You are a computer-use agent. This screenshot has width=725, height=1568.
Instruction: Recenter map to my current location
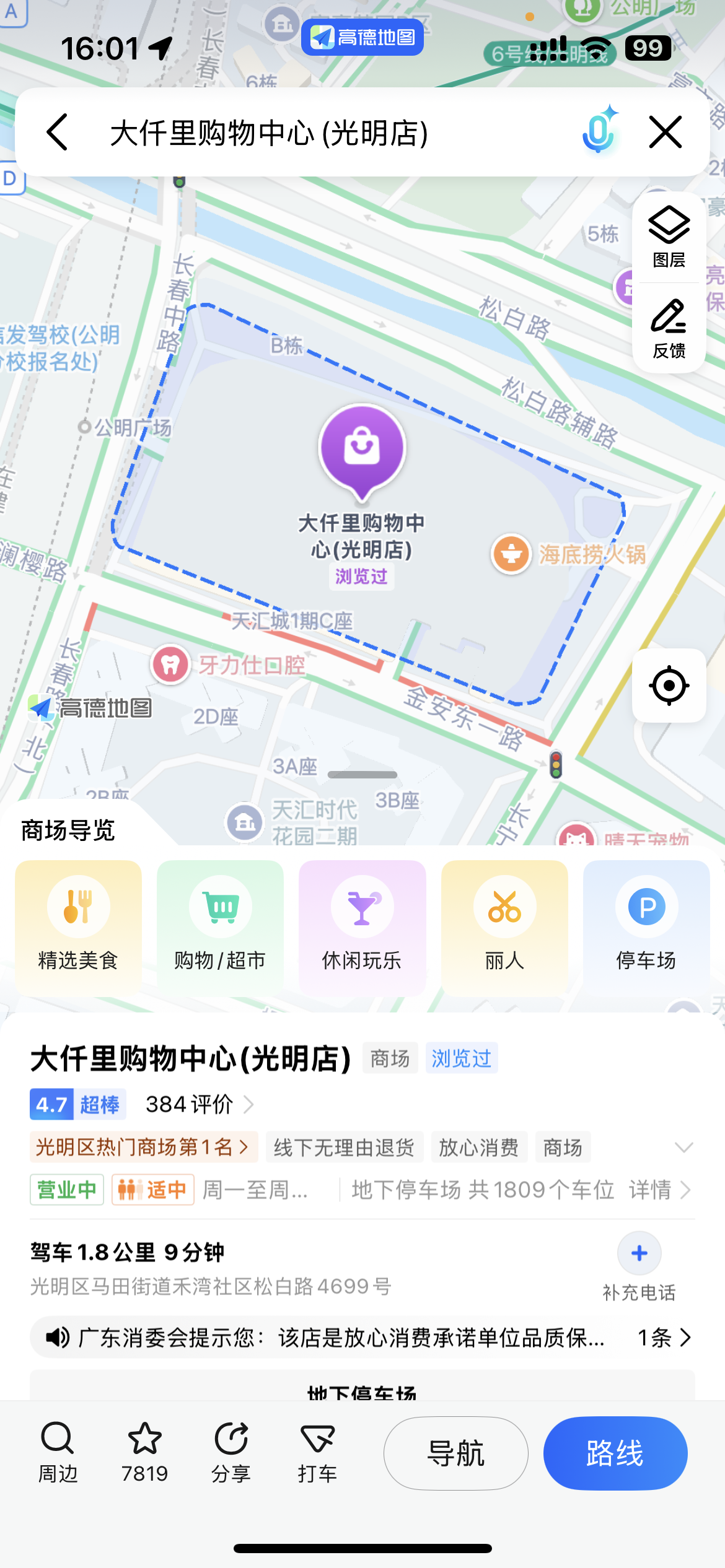click(x=669, y=686)
